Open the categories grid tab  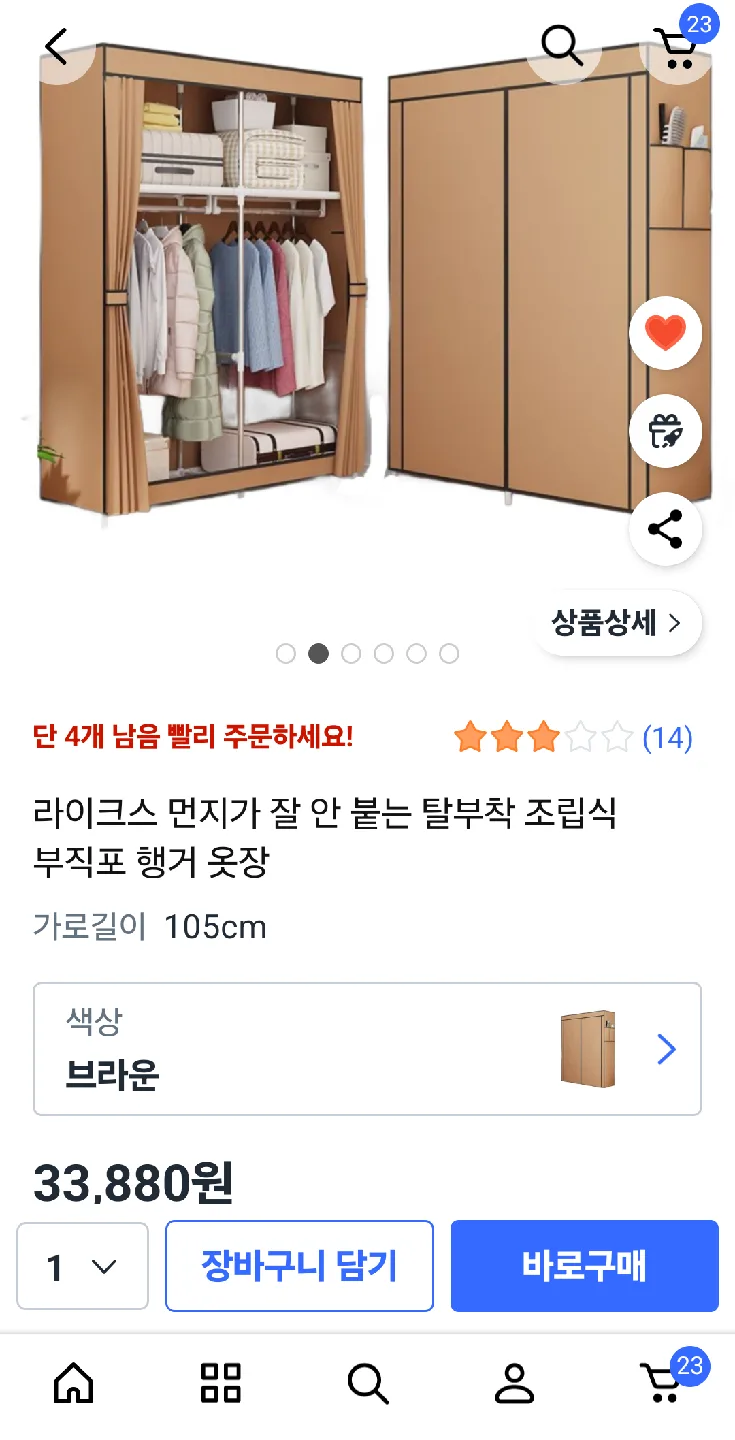(x=221, y=1384)
